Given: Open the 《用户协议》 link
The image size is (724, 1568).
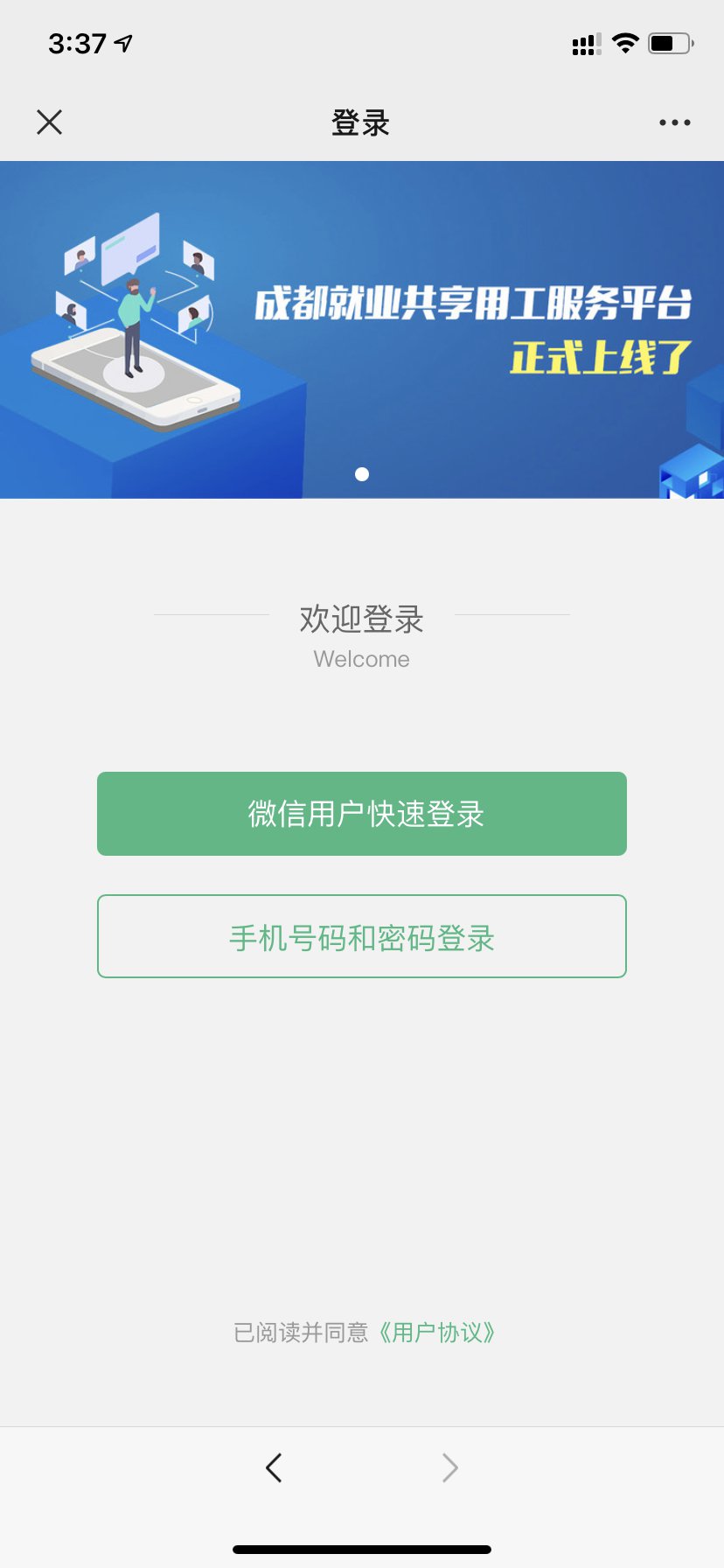Looking at the screenshot, I should tap(437, 1333).
